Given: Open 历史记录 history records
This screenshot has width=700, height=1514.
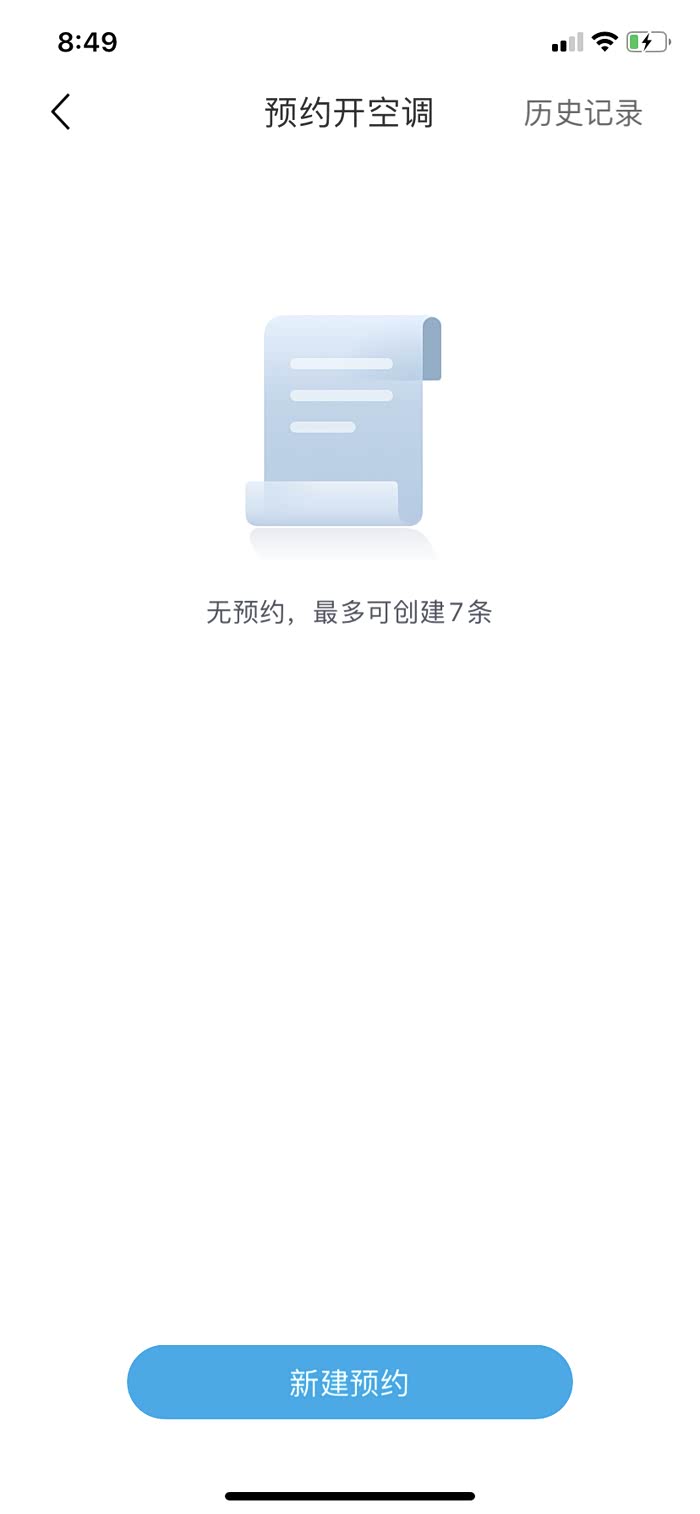Looking at the screenshot, I should pos(583,113).
